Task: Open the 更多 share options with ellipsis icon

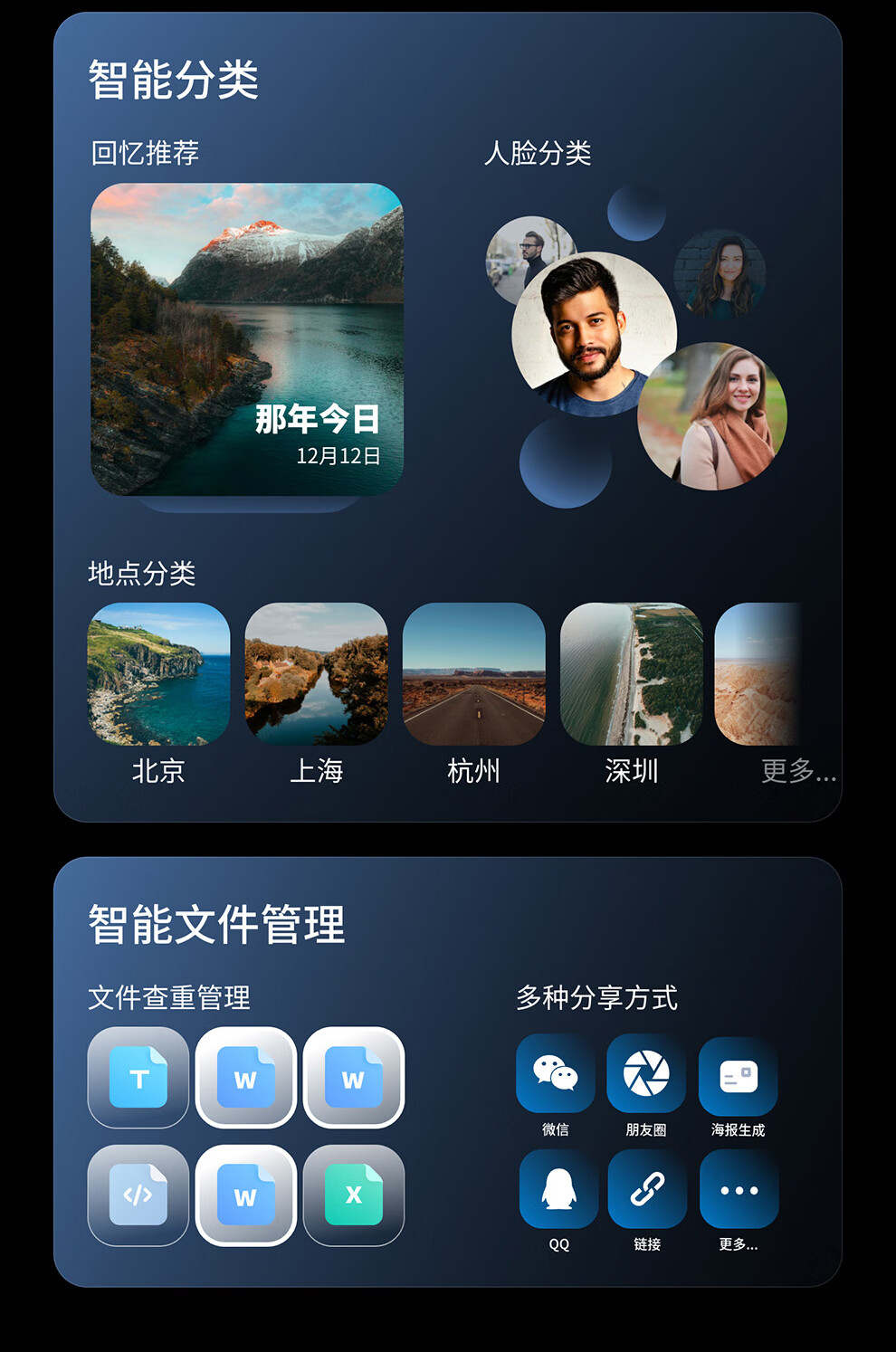Action: (x=739, y=1189)
